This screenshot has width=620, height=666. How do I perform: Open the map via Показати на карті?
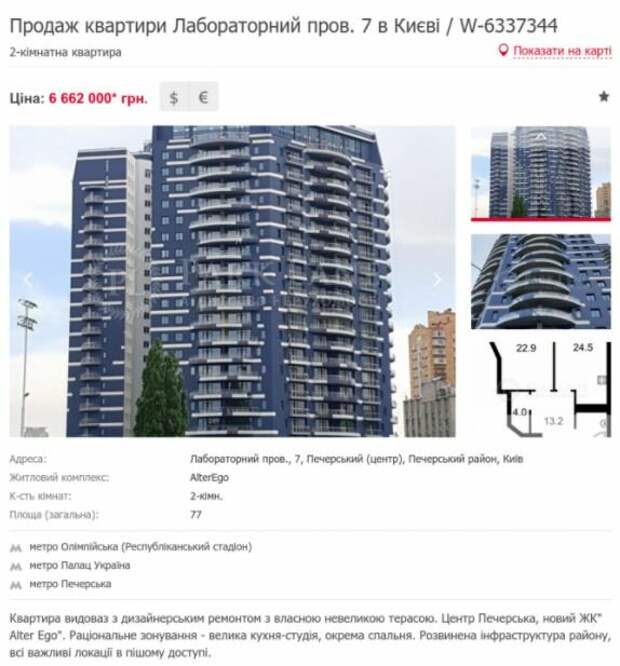pyautogui.click(x=555, y=50)
